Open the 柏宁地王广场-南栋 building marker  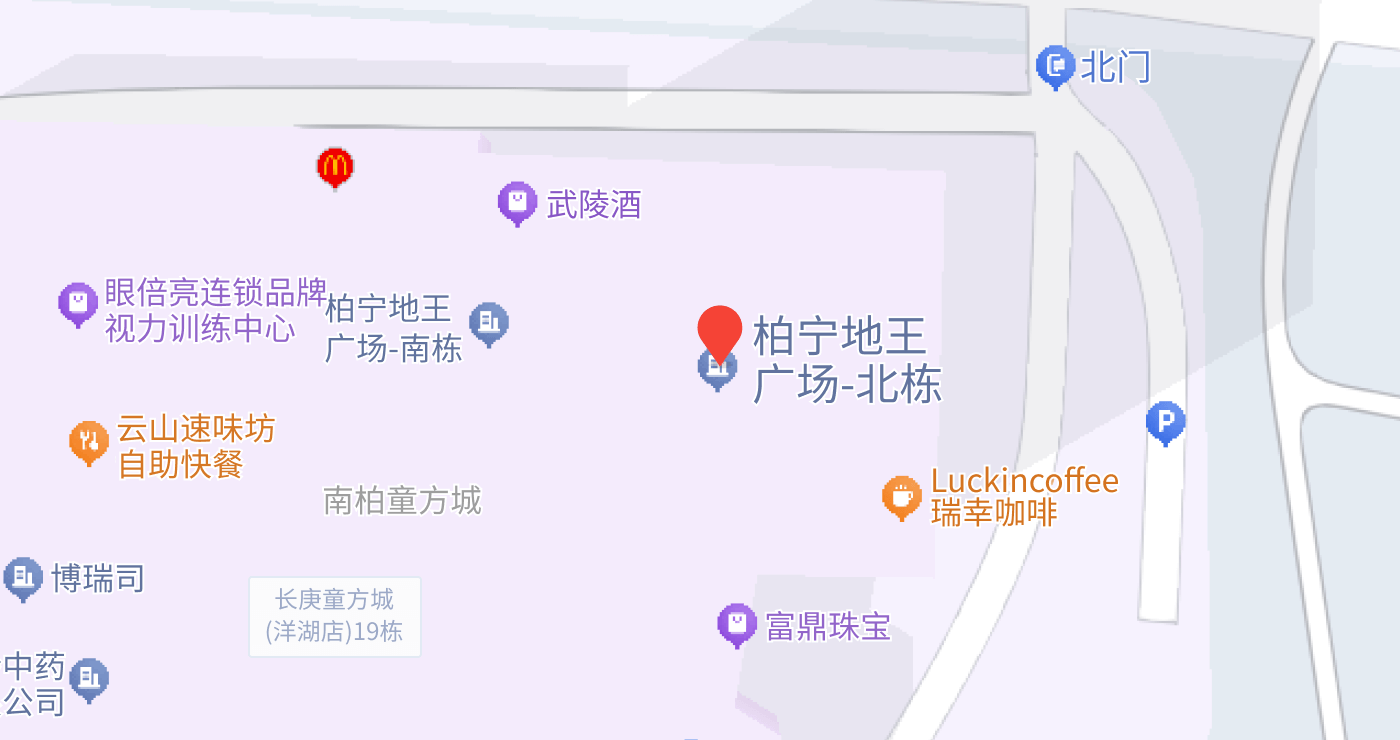(488, 323)
